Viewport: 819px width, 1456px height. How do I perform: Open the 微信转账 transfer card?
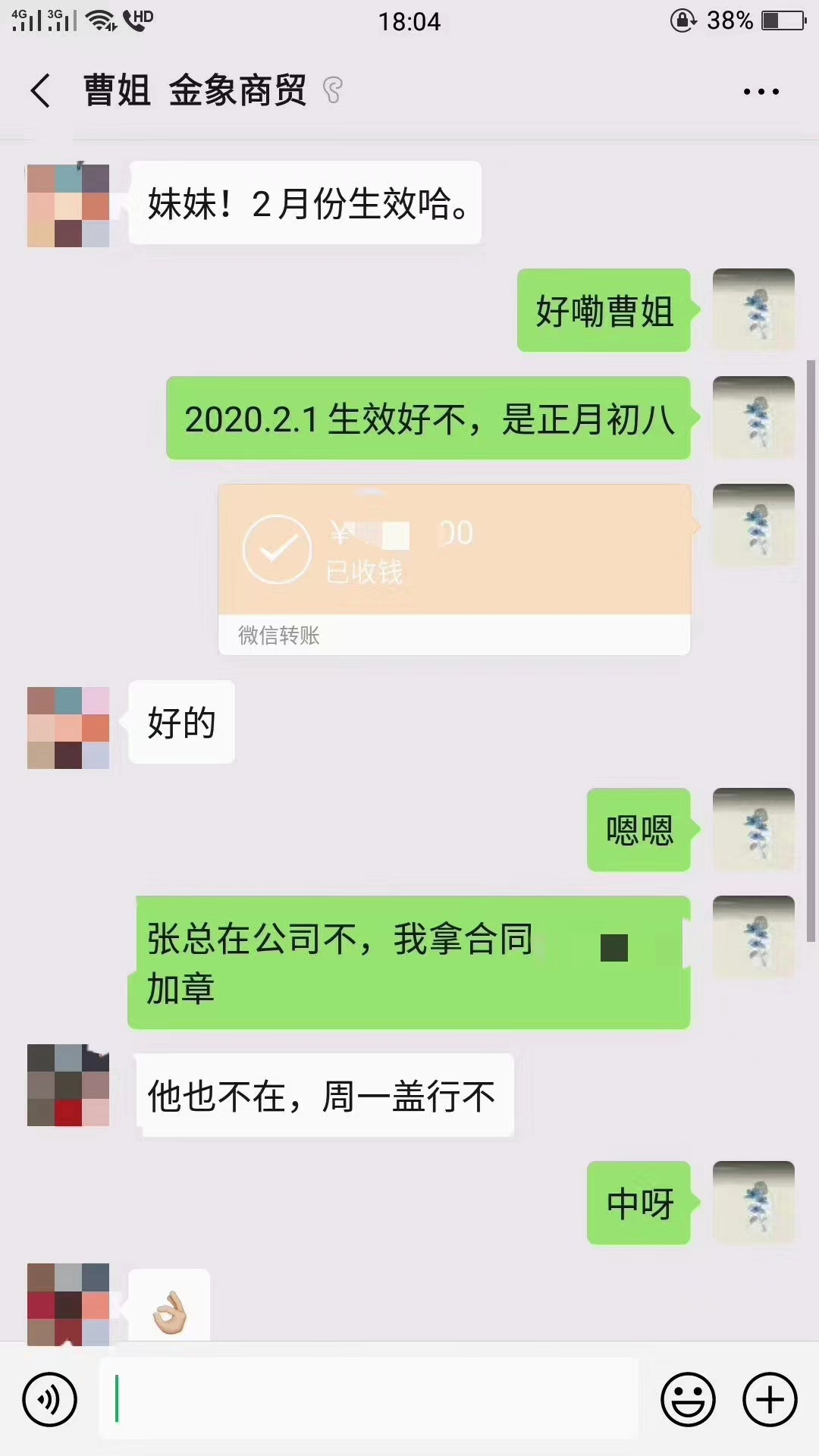pos(453,569)
